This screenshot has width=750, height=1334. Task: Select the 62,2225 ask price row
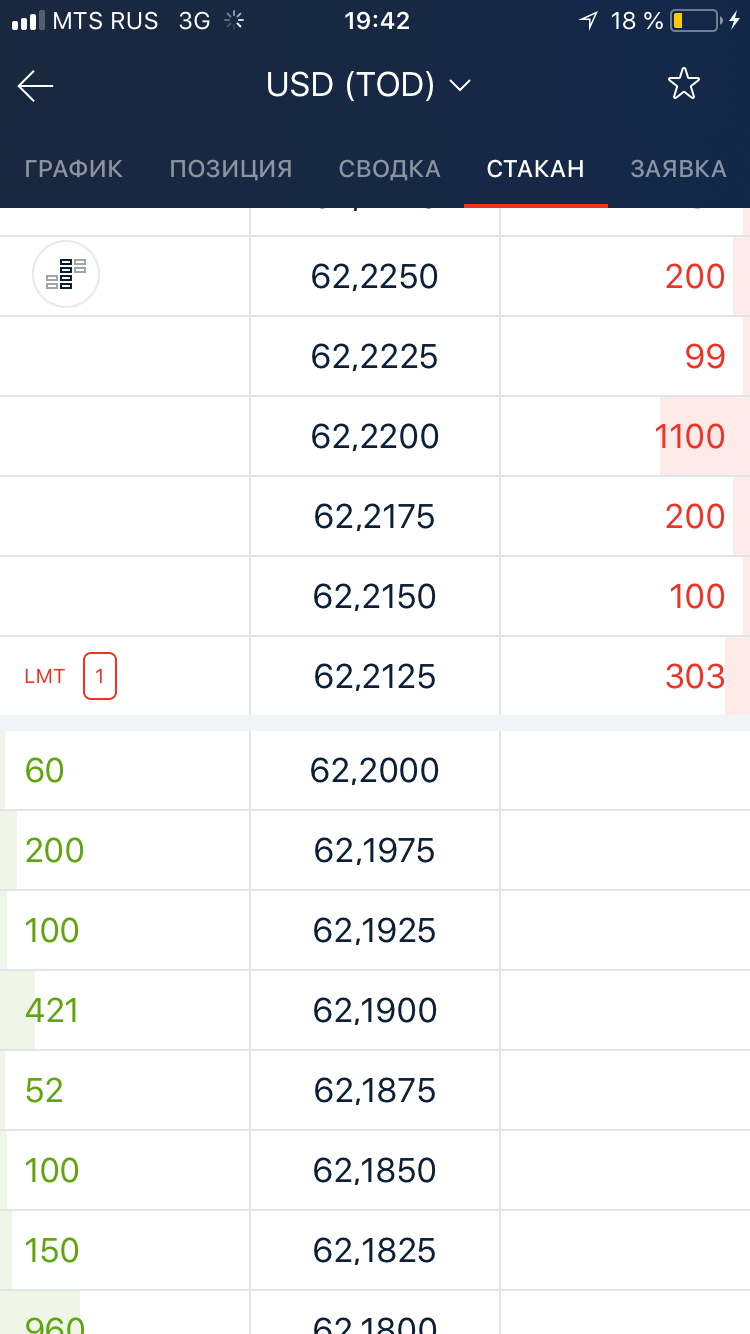click(x=375, y=357)
